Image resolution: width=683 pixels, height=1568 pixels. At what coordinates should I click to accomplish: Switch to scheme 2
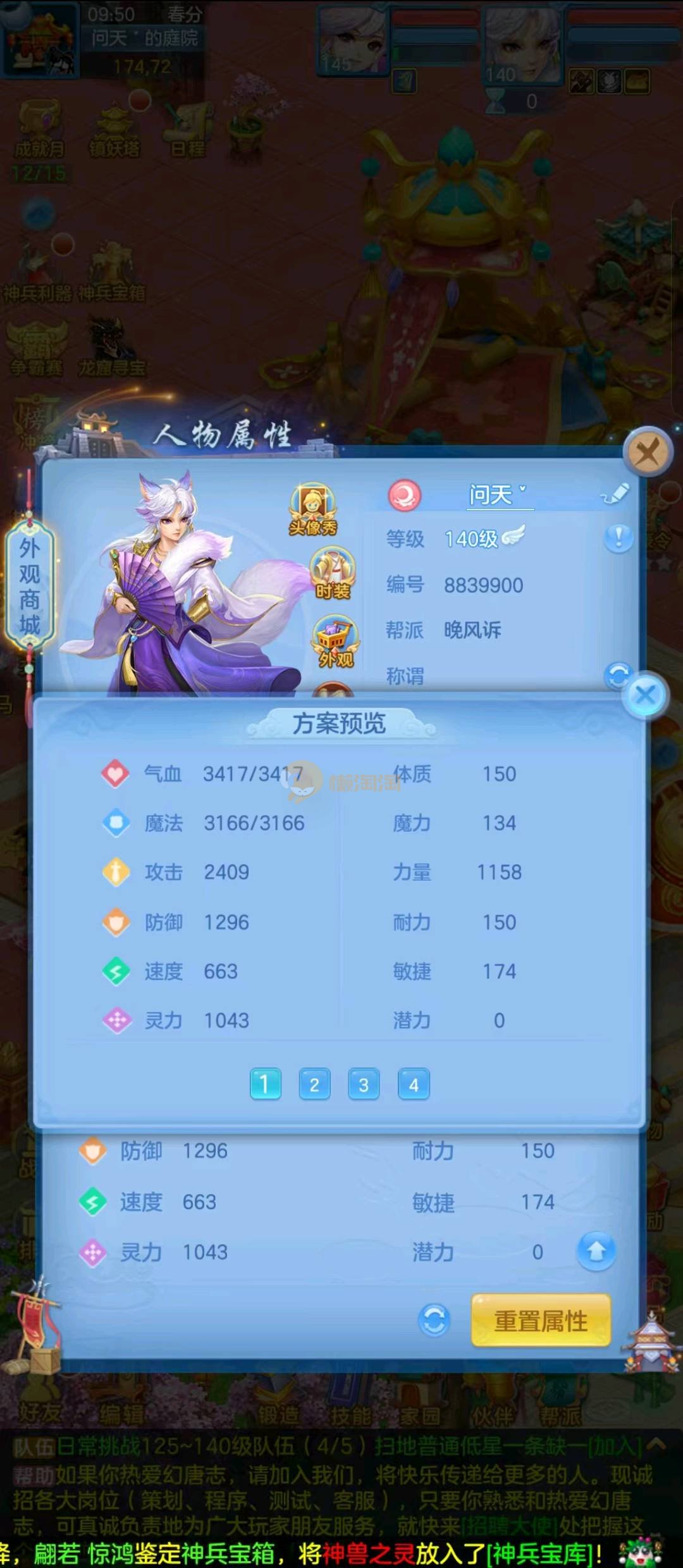314,1085
